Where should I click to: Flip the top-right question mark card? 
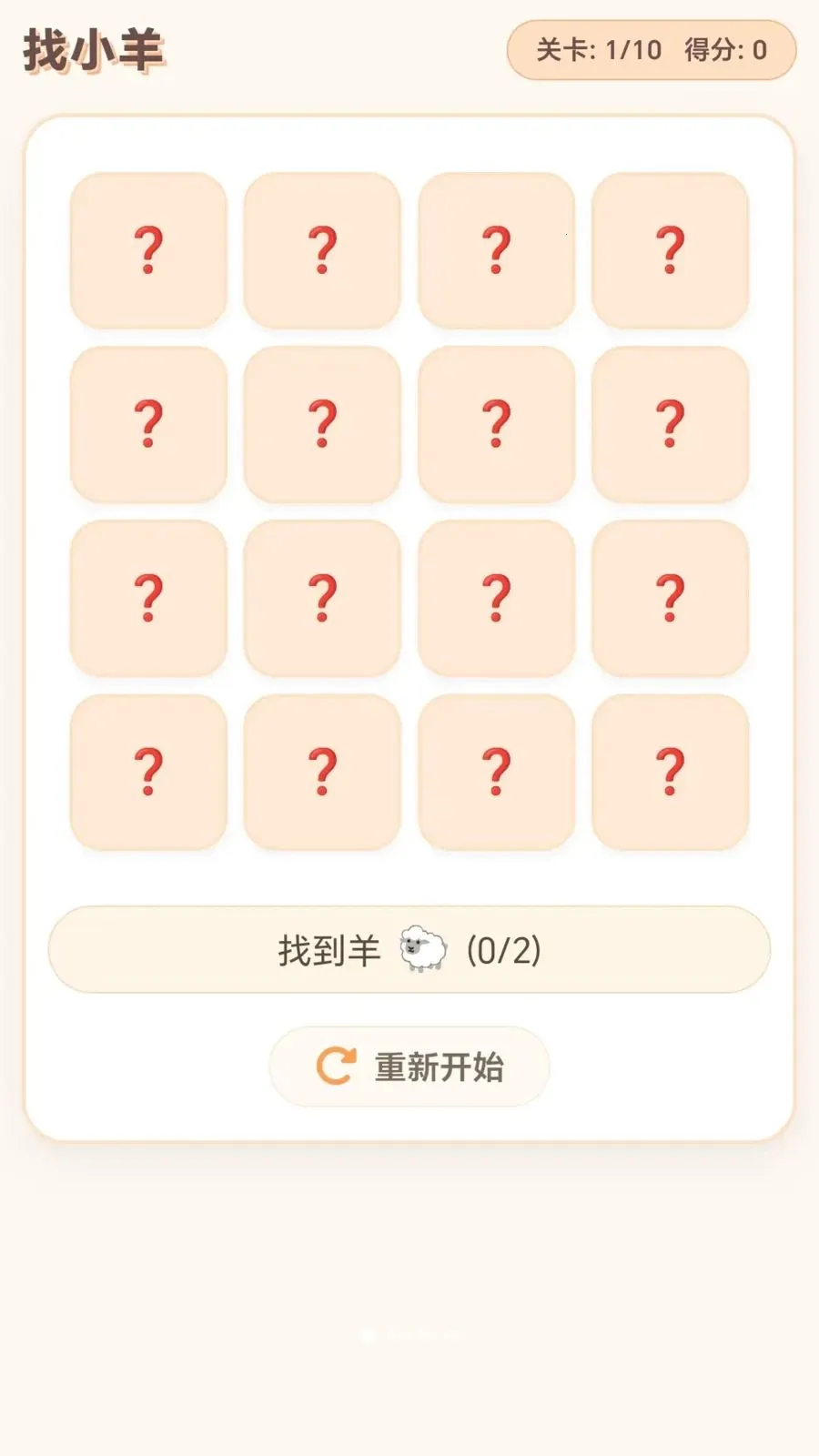coord(670,250)
